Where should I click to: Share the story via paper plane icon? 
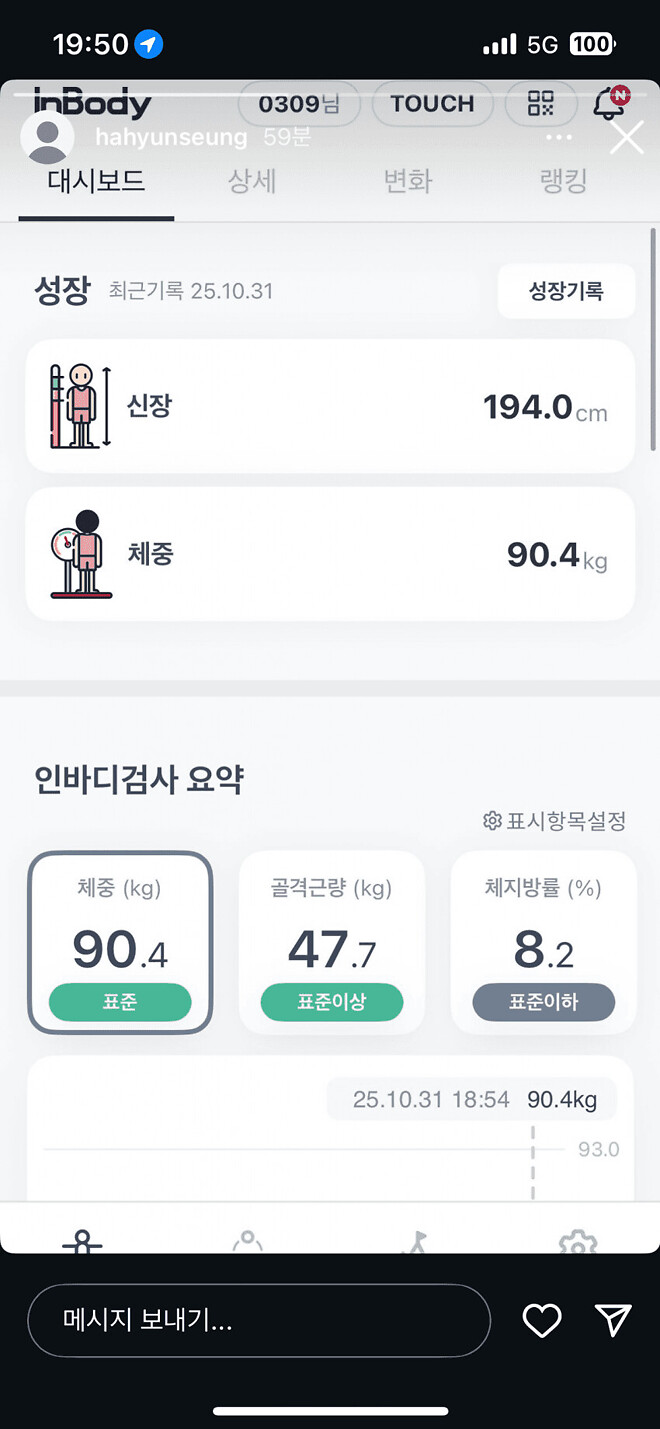point(613,1321)
